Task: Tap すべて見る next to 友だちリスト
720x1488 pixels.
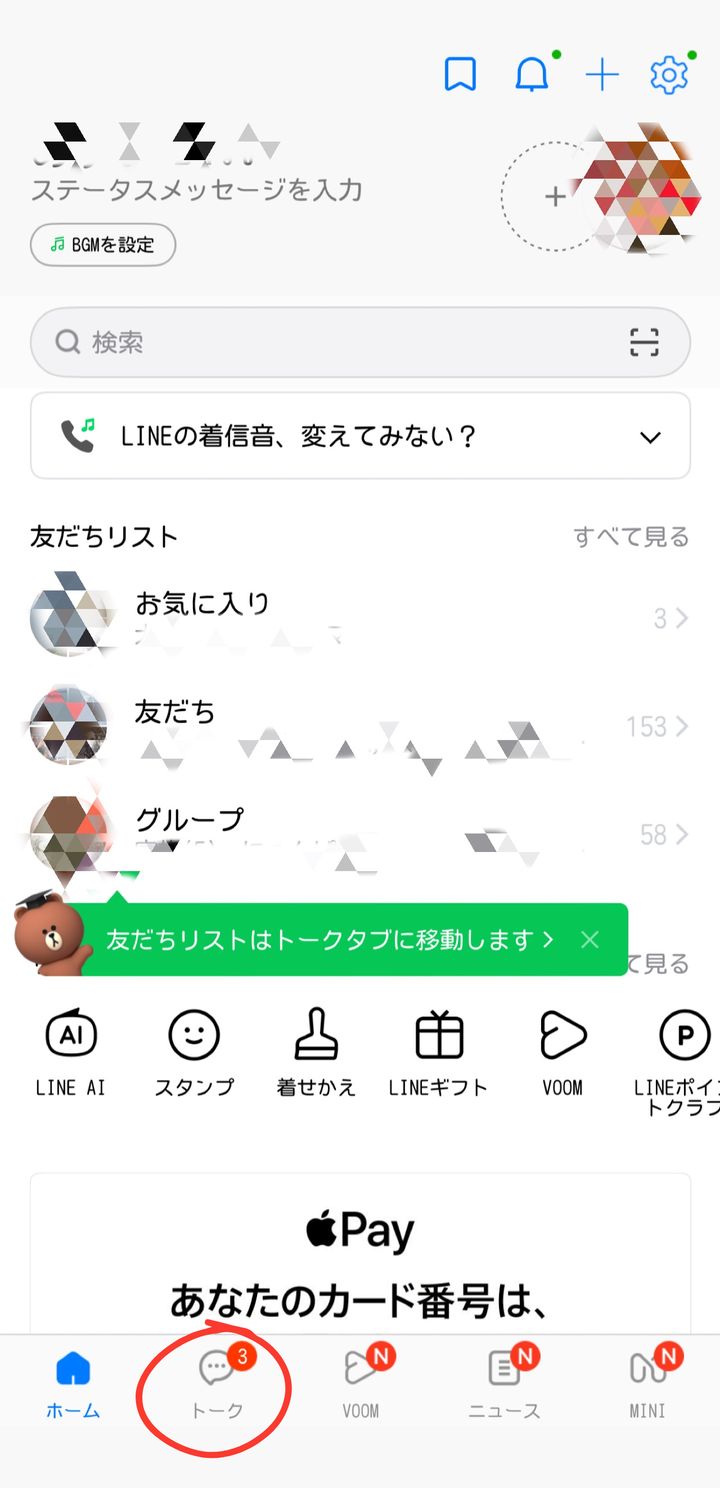Action: pos(632,536)
